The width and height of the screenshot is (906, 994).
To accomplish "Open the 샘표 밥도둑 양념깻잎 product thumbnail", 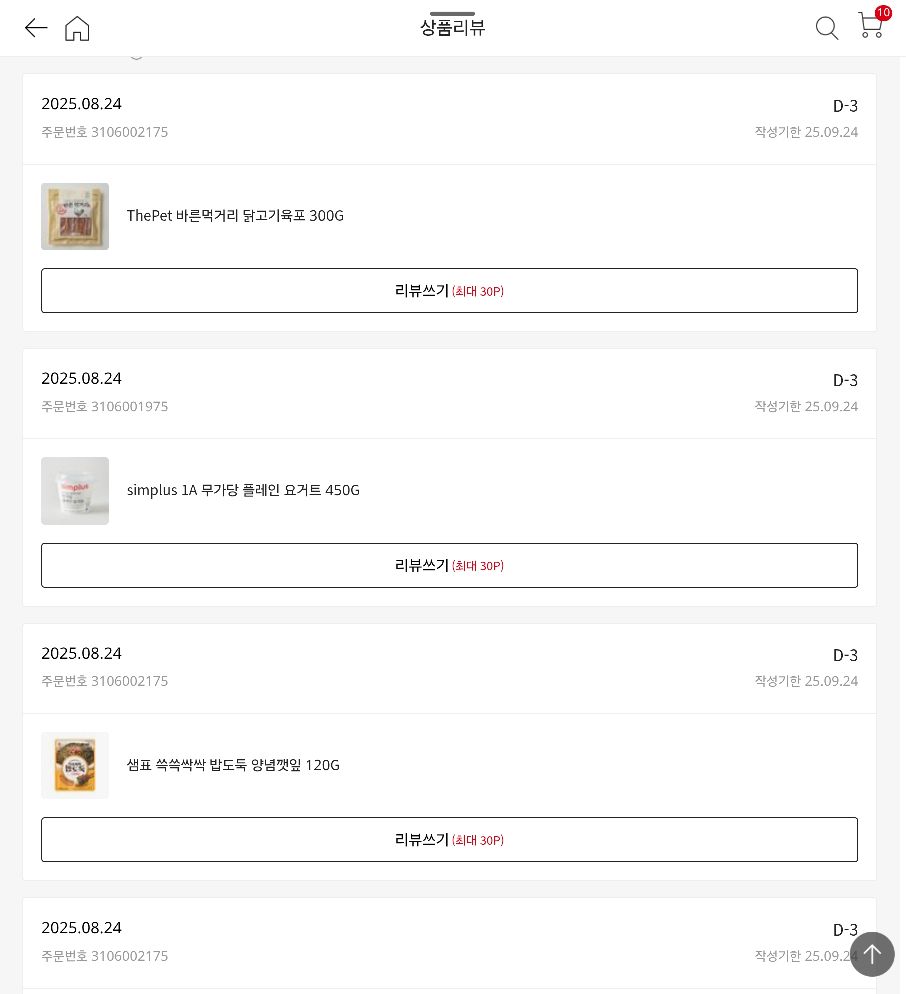I will point(75,765).
